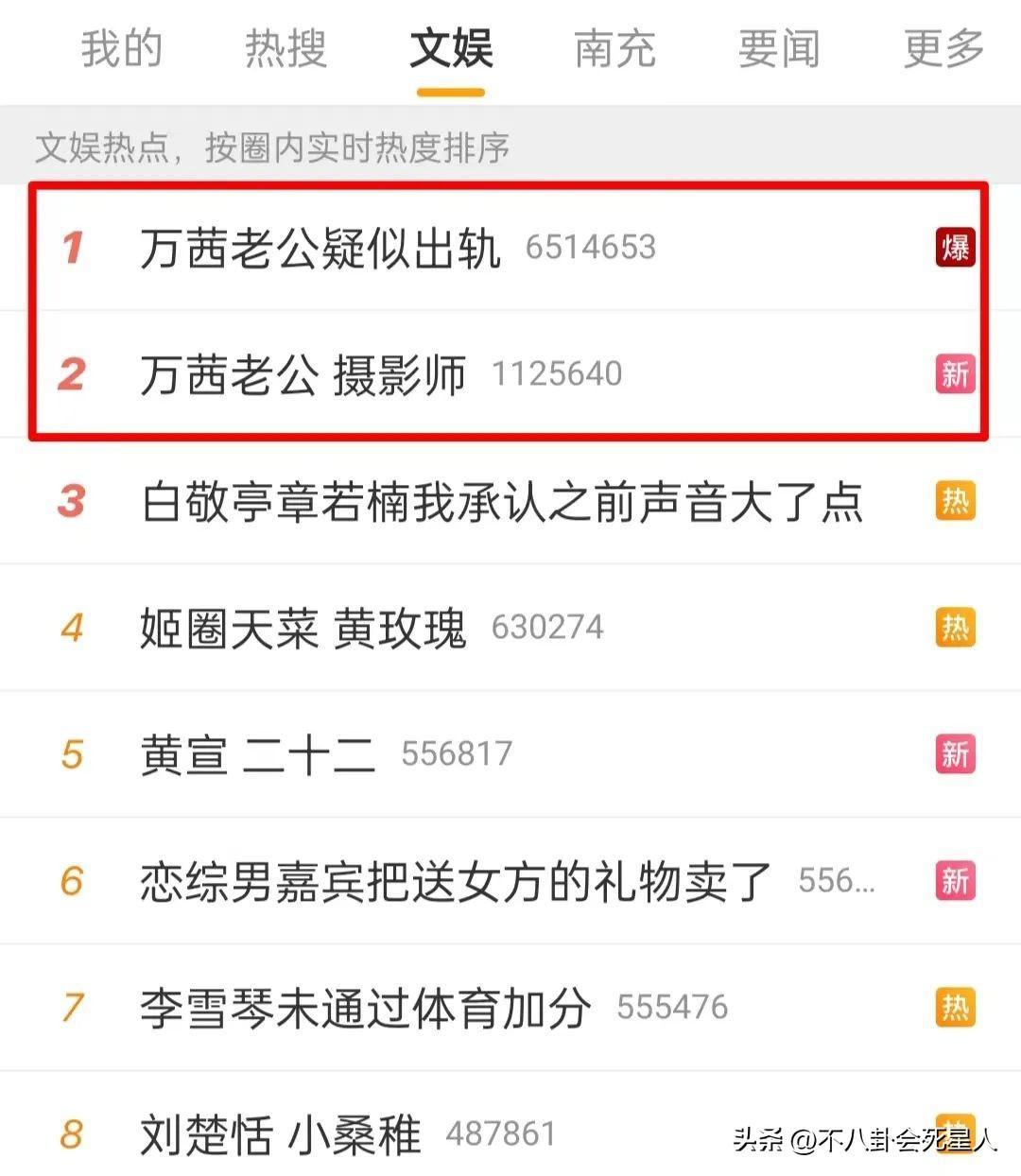
Task: Open the topic 恋综男嘉宾把送女方的礼物卖了
Action: (x=456, y=881)
